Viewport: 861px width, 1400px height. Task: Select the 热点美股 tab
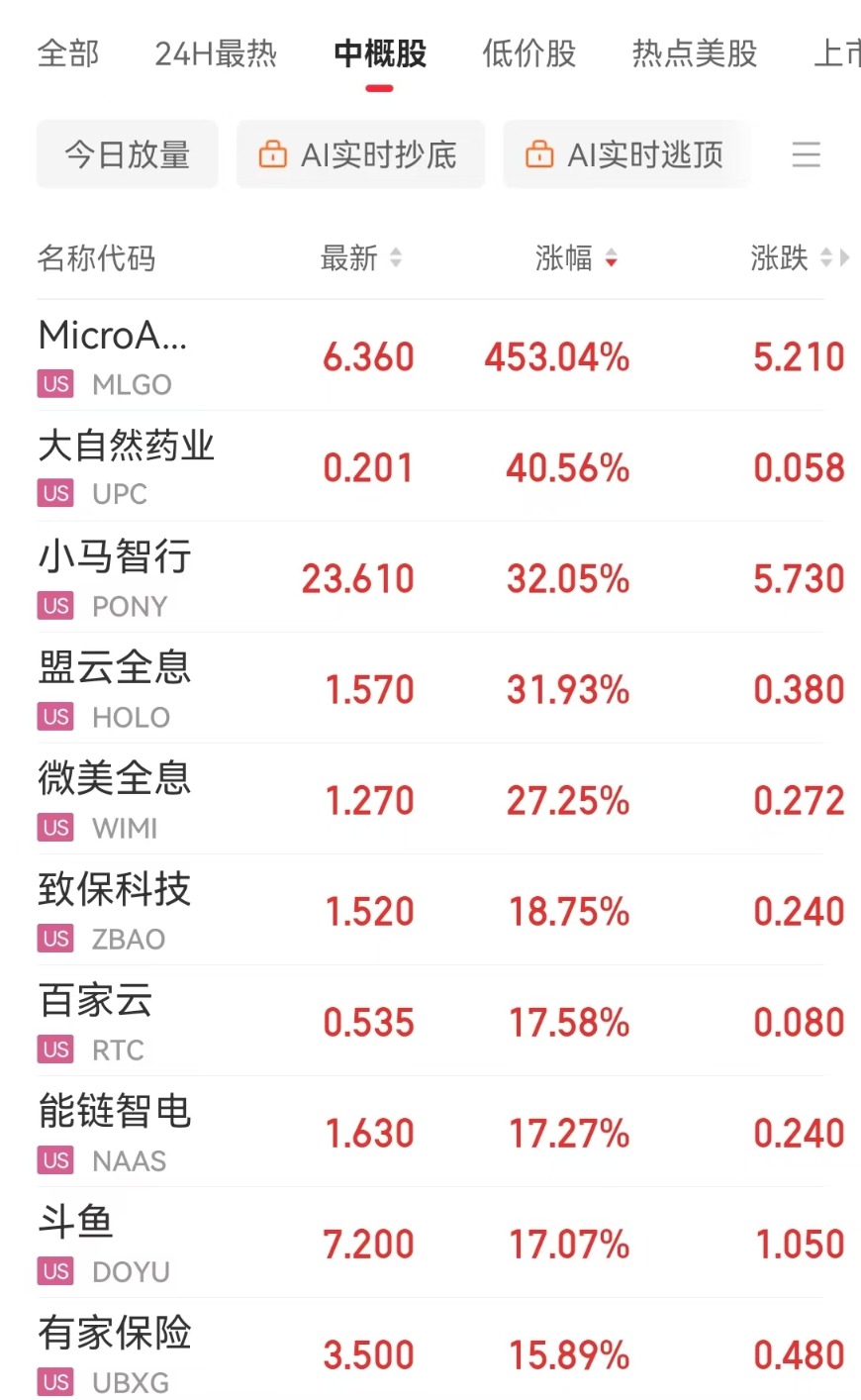(x=694, y=53)
